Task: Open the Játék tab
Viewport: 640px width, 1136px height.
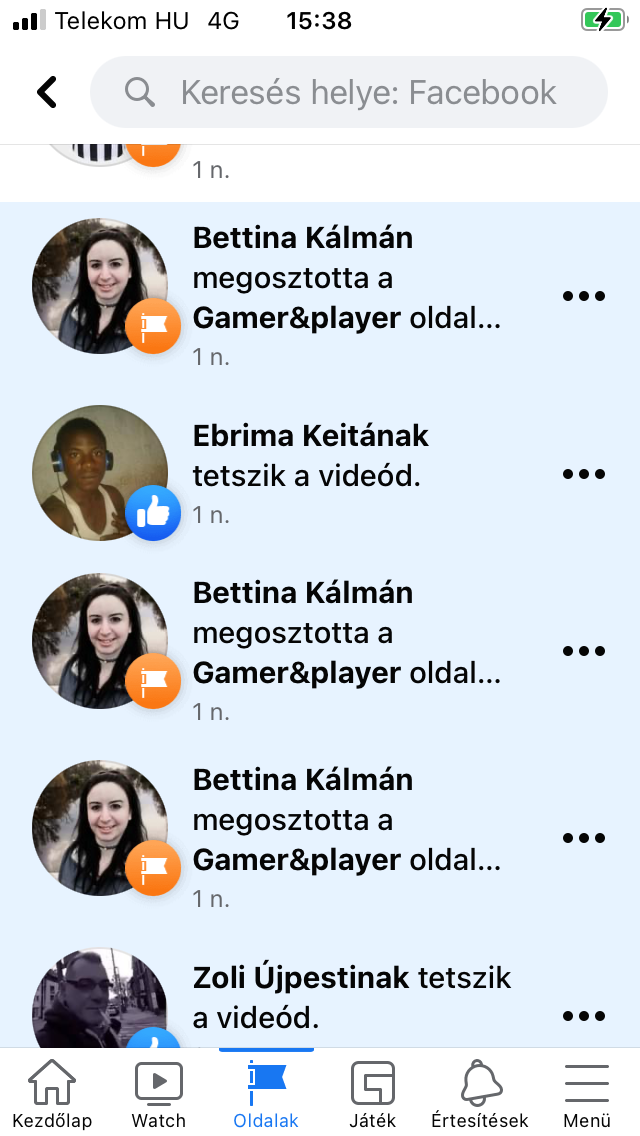Action: tap(373, 1093)
